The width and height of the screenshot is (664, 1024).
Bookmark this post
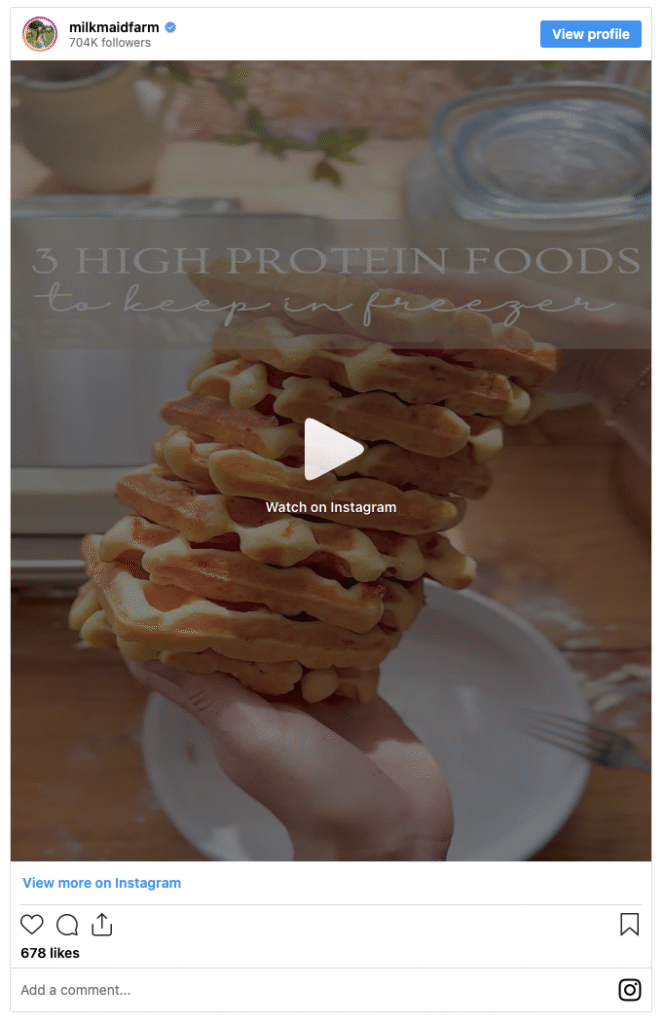point(629,924)
